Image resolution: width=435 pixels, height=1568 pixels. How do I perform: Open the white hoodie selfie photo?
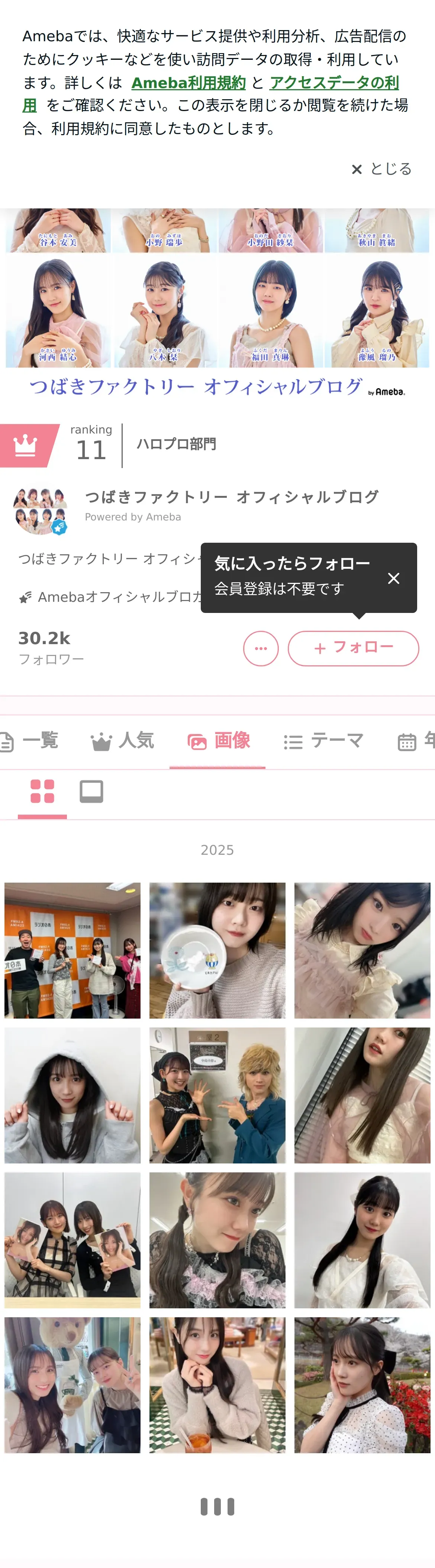coord(72,1095)
